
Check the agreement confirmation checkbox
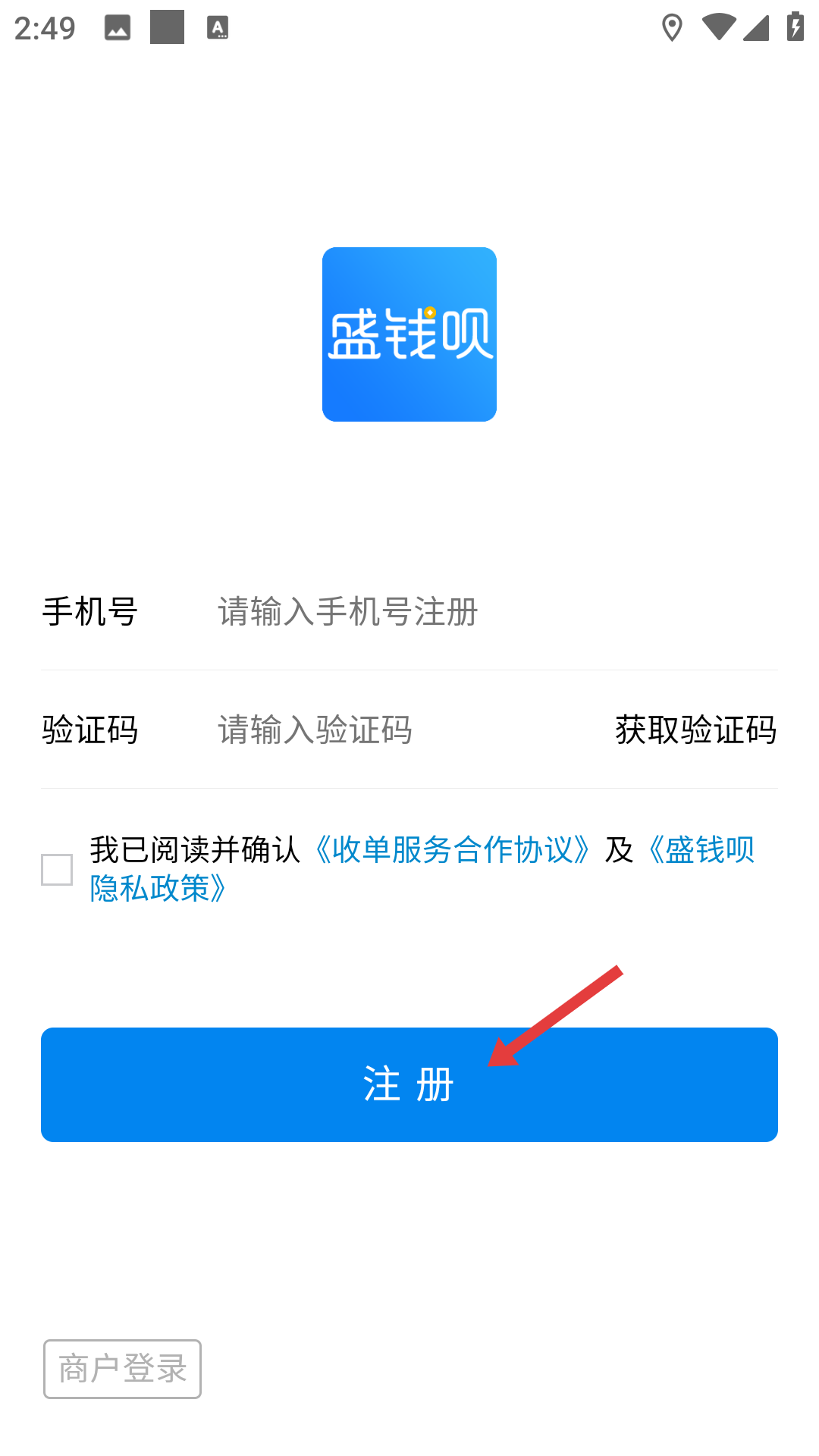pyautogui.click(x=57, y=869)
